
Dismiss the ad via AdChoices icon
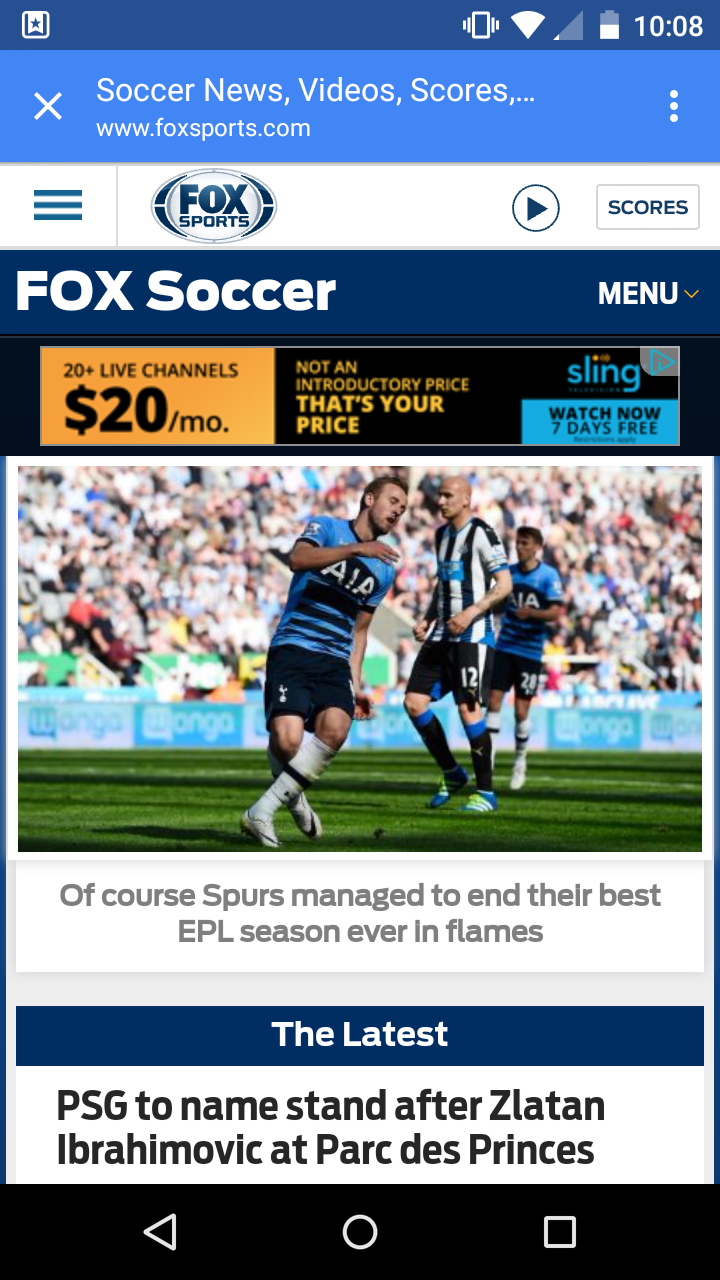coord(663,361)
